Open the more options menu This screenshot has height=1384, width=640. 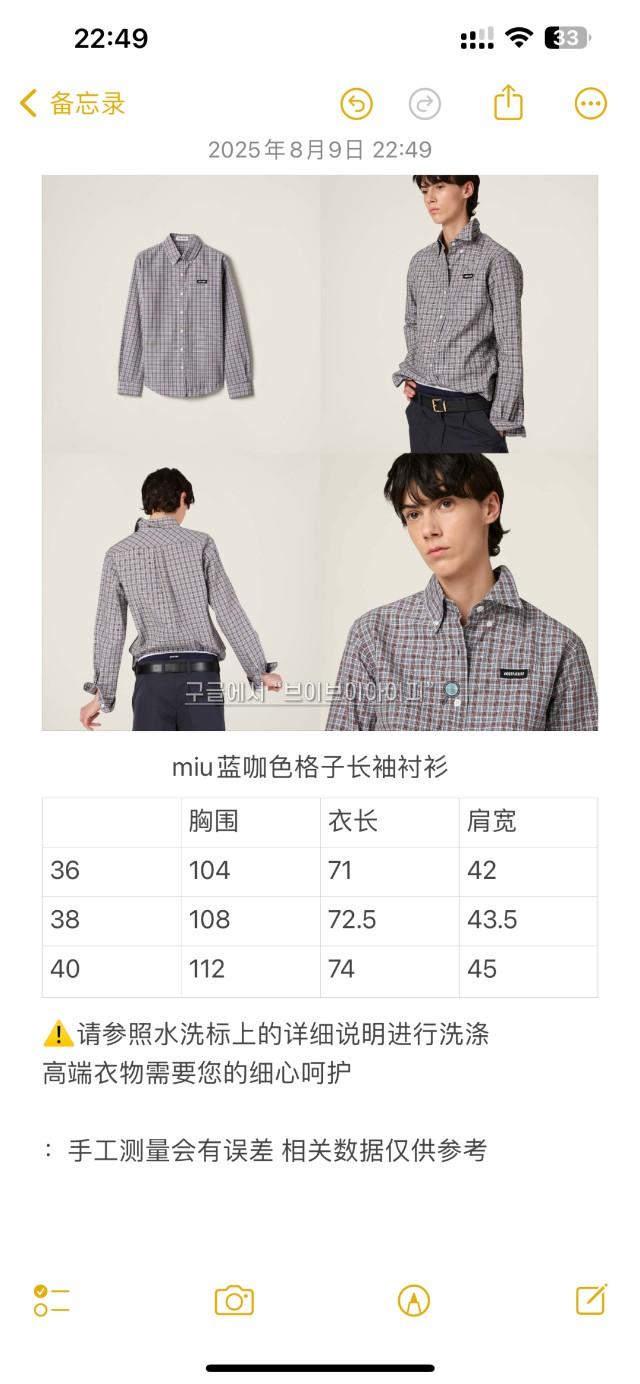coord(590,104)
